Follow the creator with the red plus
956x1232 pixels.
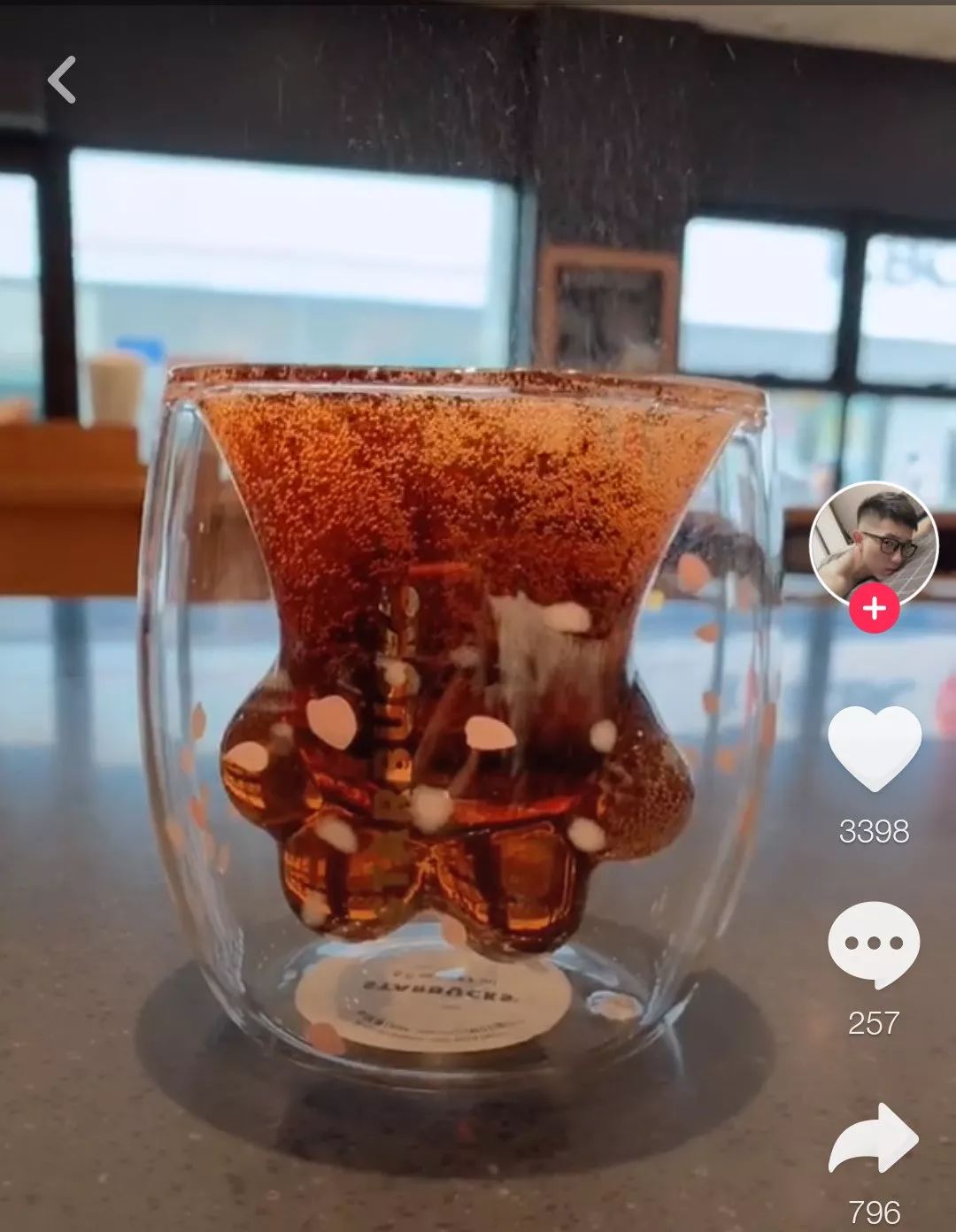[874, 609]
